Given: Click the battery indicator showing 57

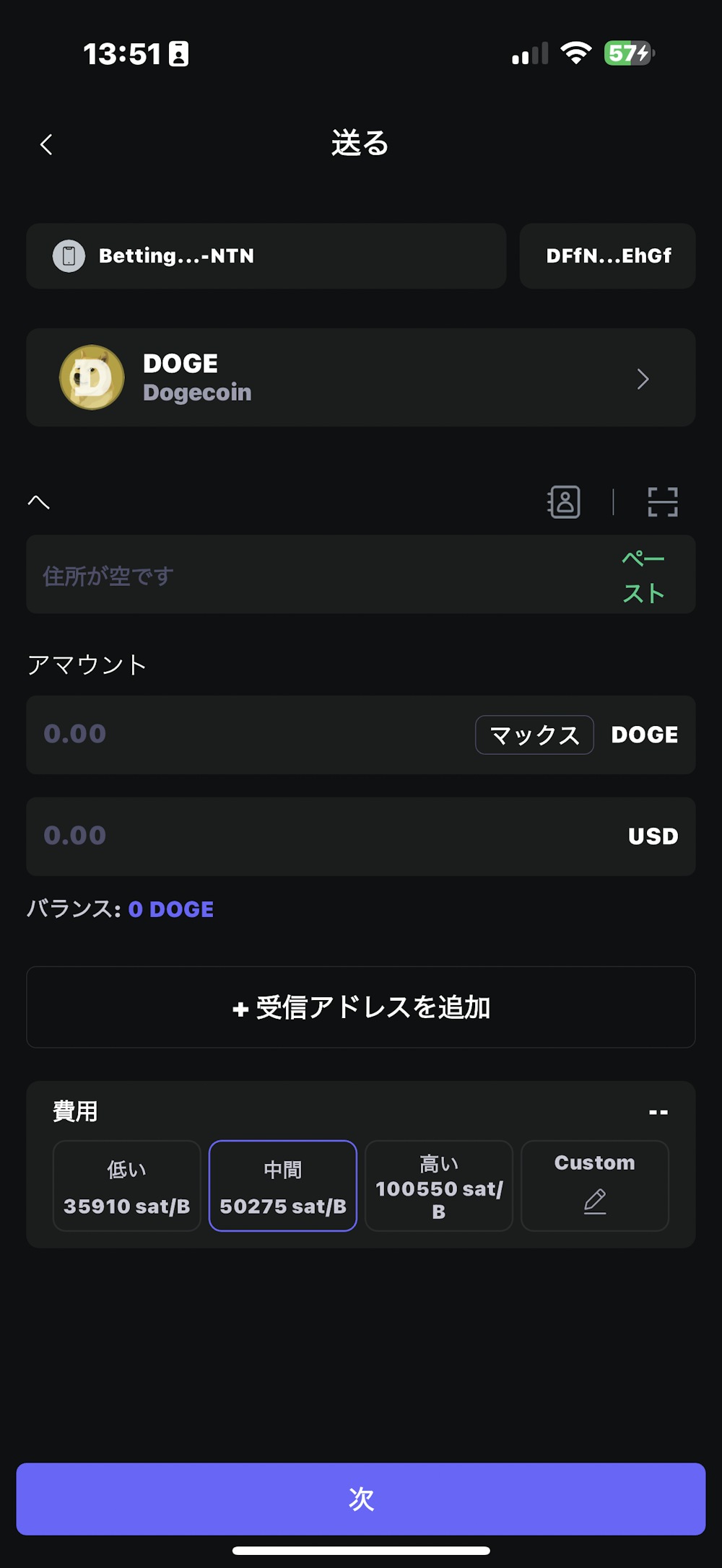Looking at the screenshot, I should point(627,53).
